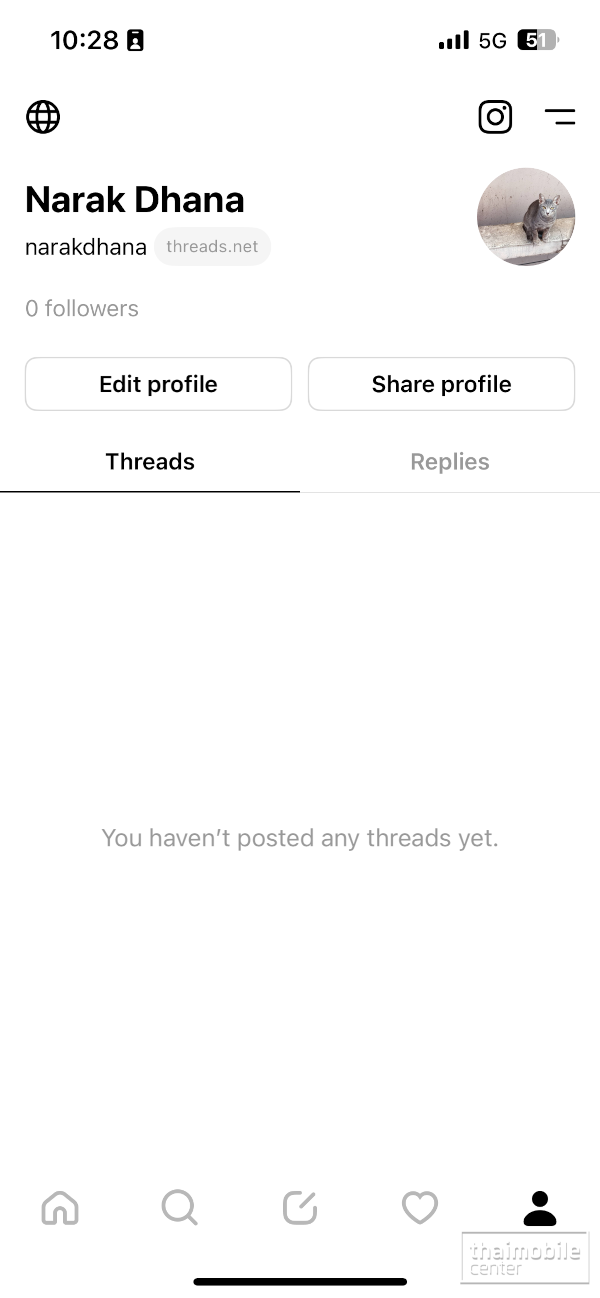View the 0 followers list
The height and width of the screenshot is (1298, 600).
(82, 308)
